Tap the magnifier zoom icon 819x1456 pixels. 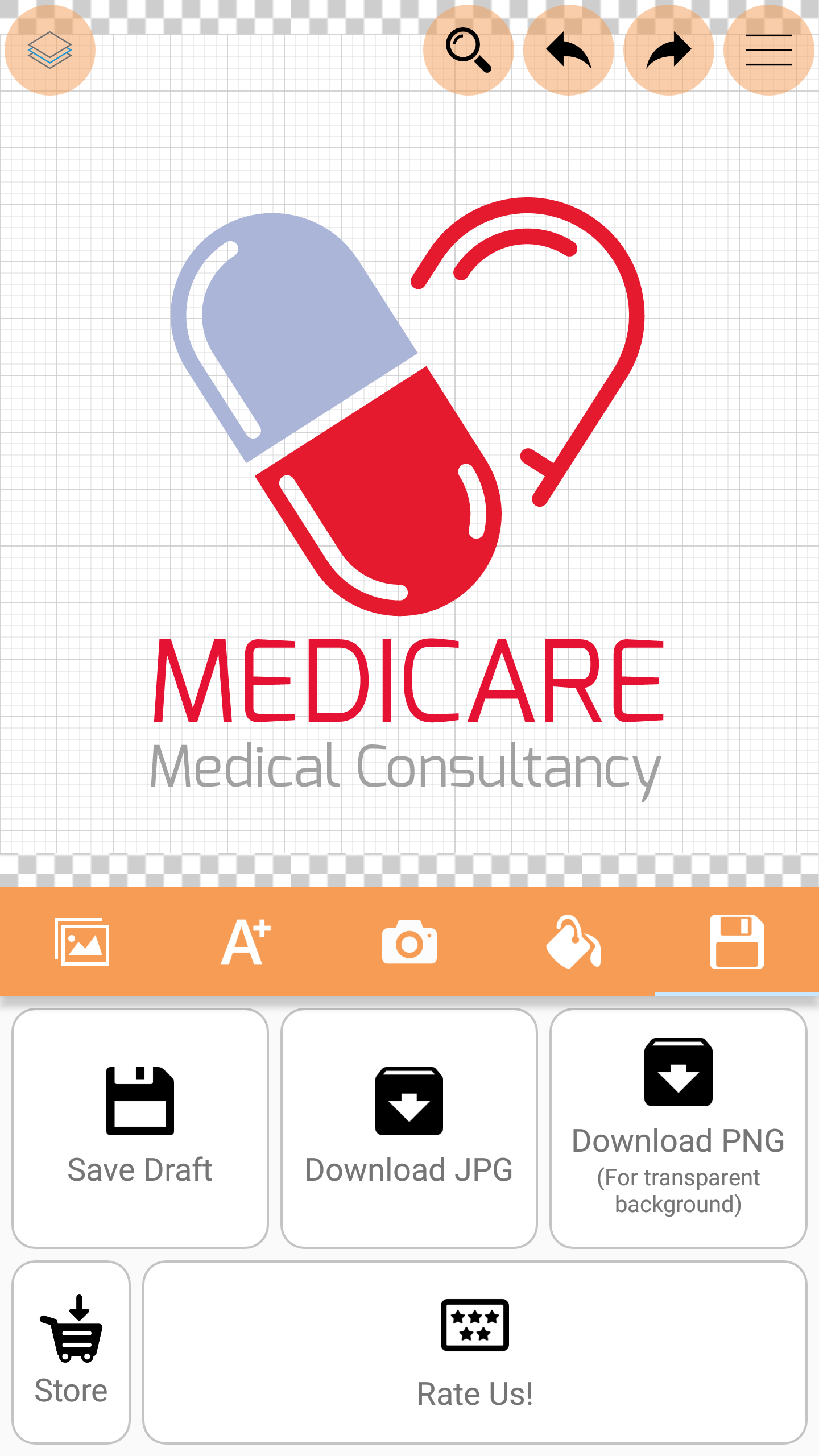click(468, 50)
